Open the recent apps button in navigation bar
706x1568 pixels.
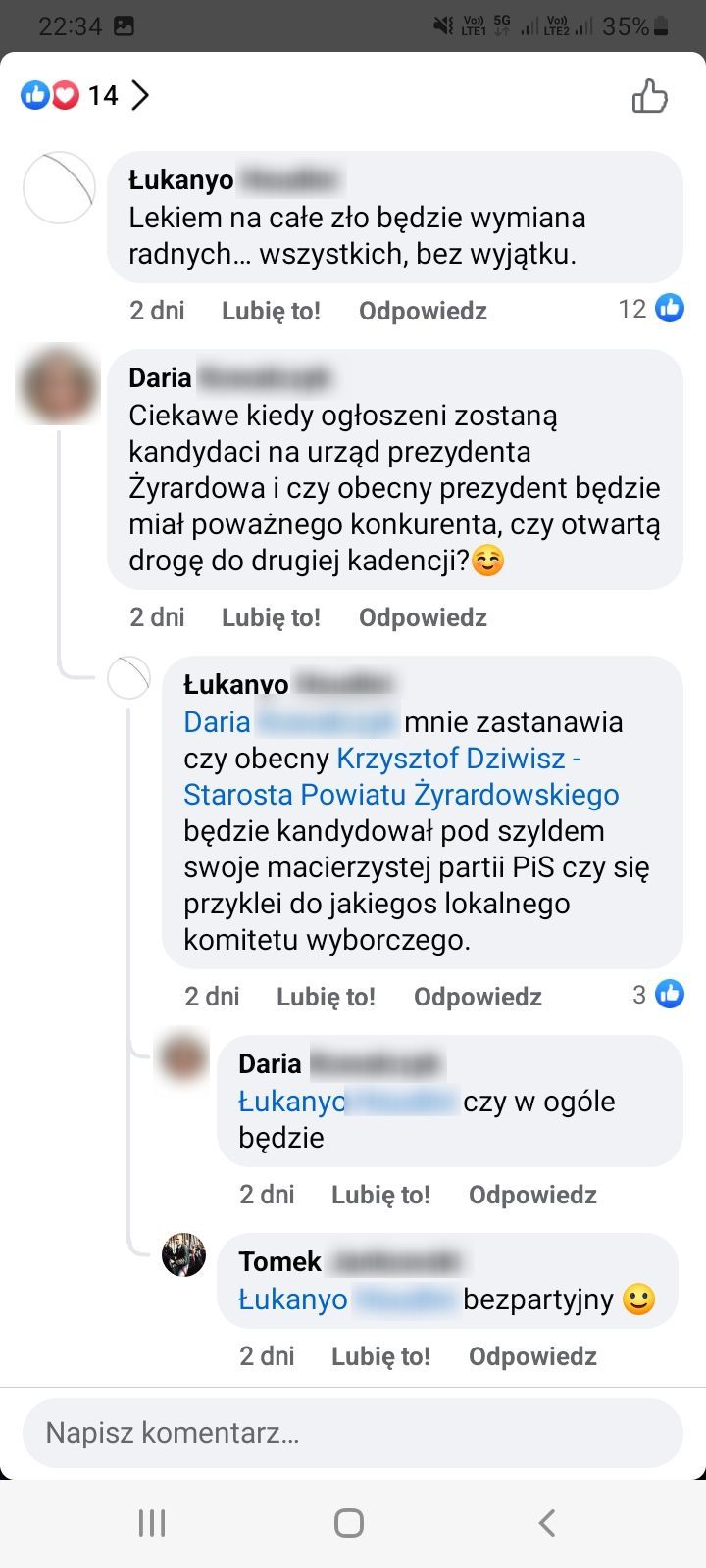pyautogui.click(x=151, y=1523)
